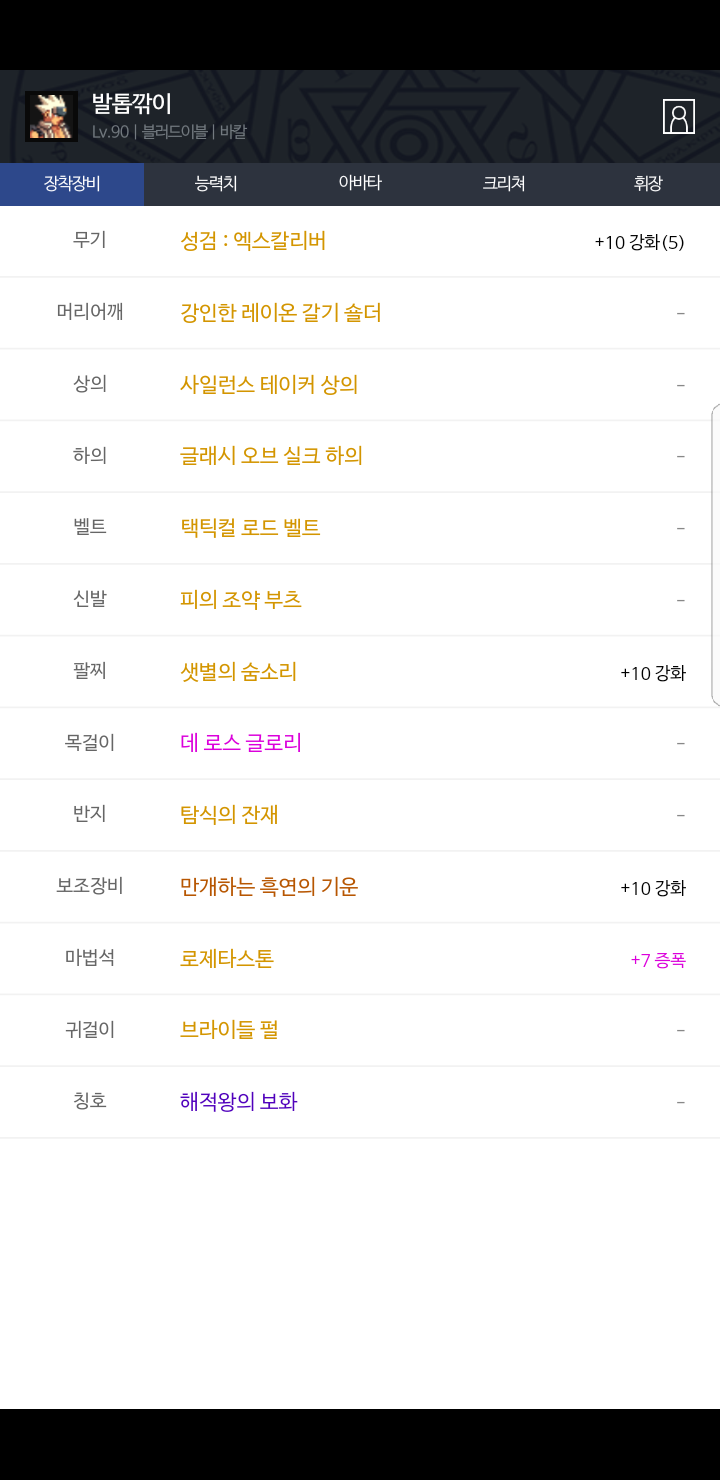This screenshot has width=720, height=1480.
Task: View 샛별의 숨소리 bracelet details
Action: [x=238, y=672]
